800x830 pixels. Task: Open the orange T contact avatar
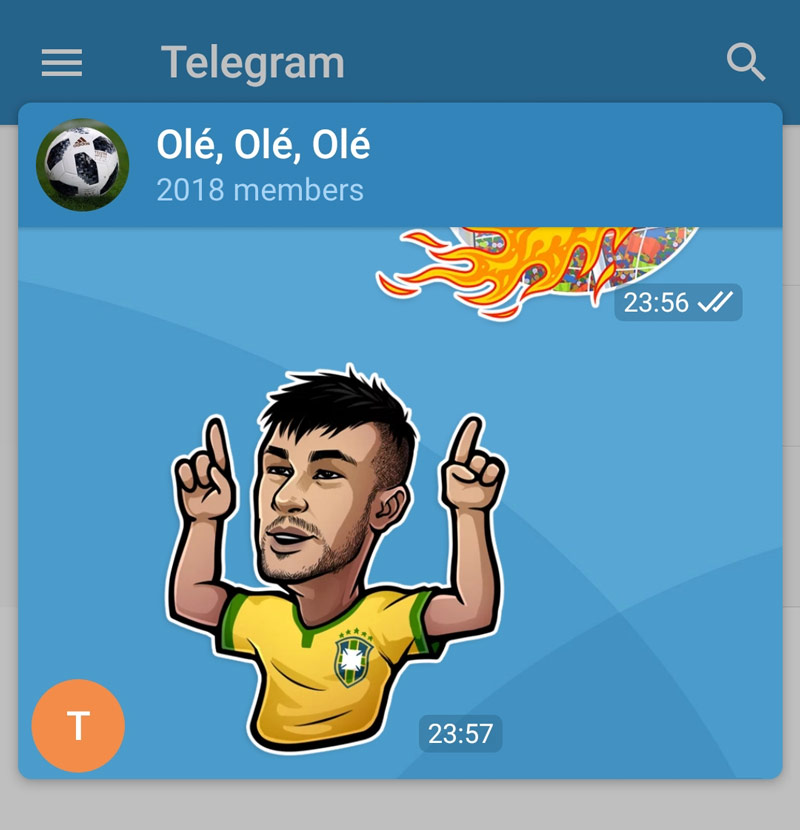point(78,726)
